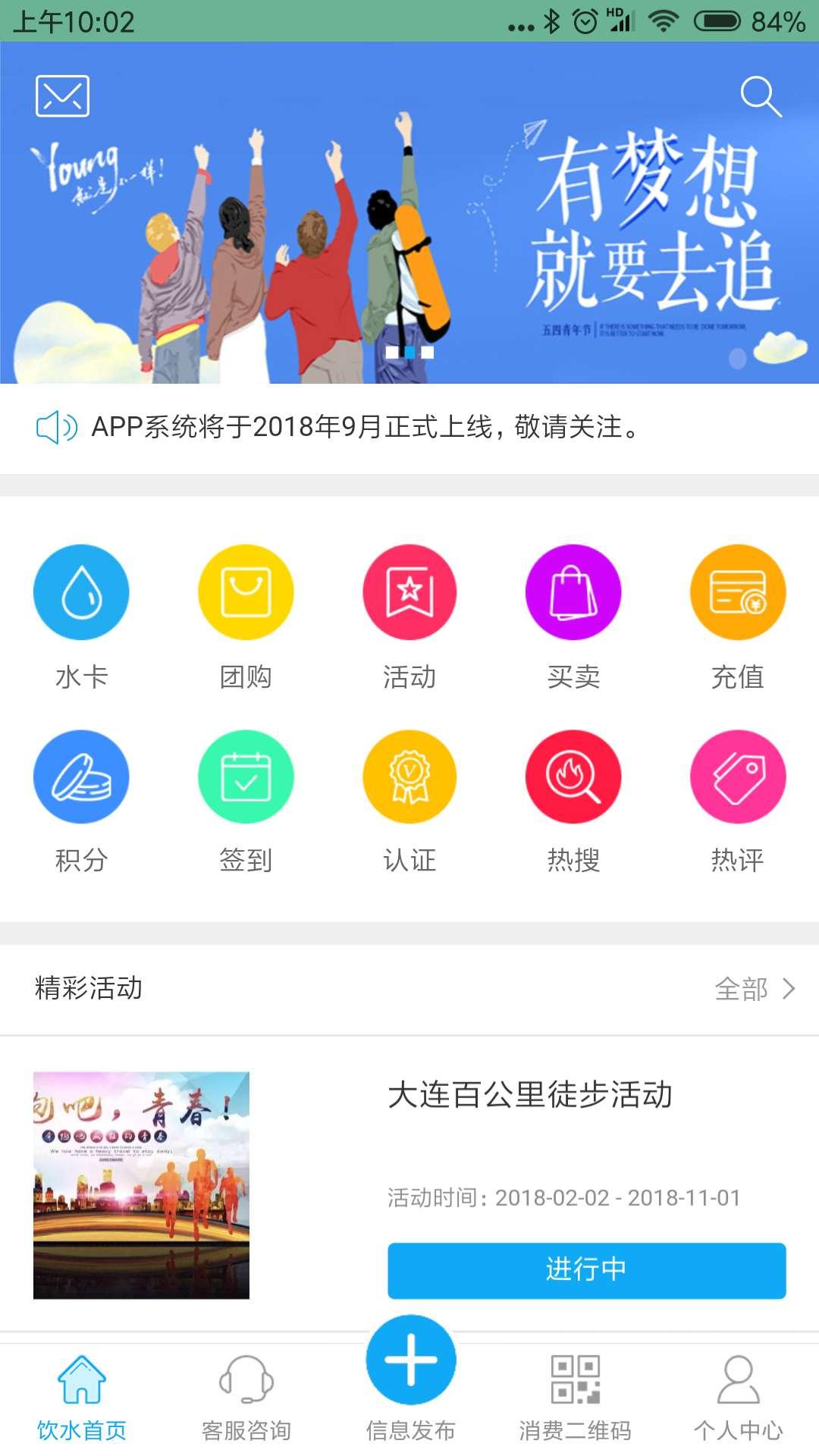Open the messages envelope icon
Screen dimensions: 819x1456
click(x=62, y=96)
